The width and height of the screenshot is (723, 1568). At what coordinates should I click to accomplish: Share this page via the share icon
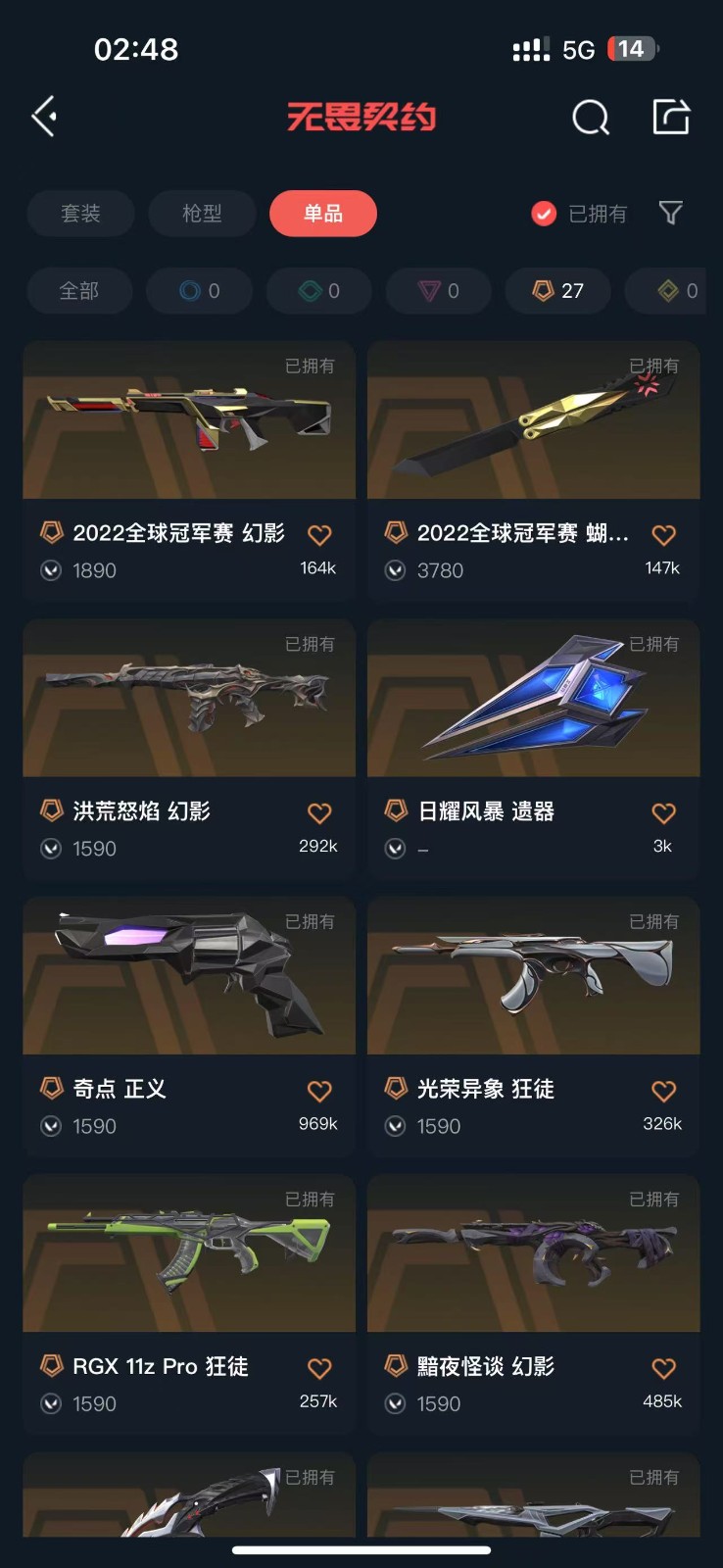pyautogui.click(x=671, y=117)
